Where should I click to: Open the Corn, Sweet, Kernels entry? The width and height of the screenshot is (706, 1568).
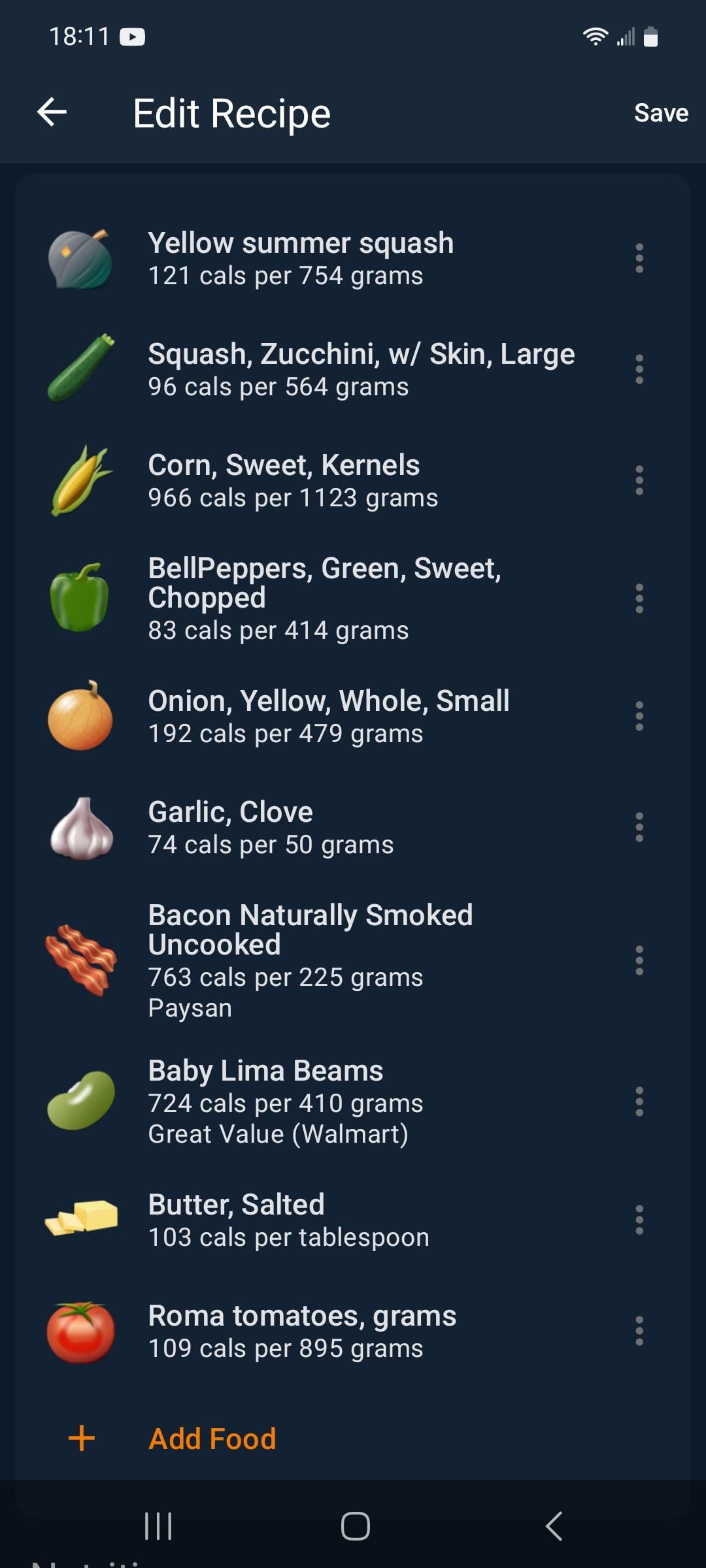293,481
